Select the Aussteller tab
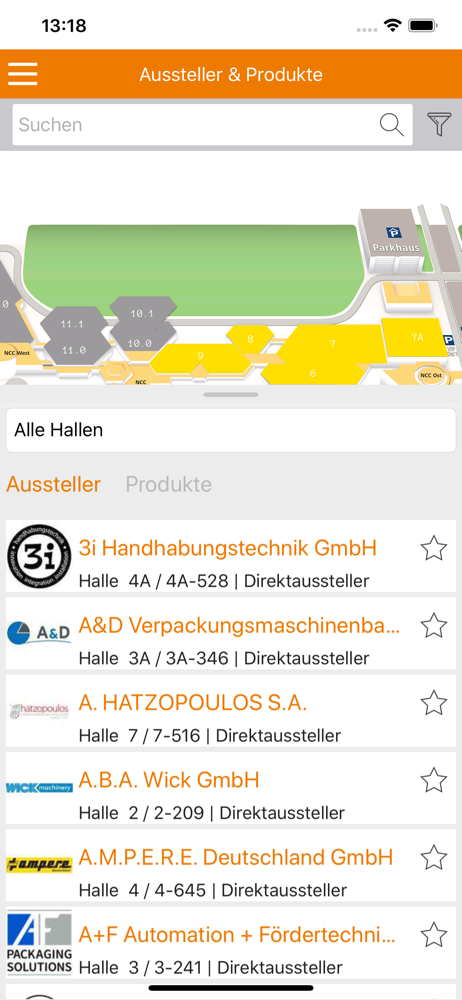 tap(54, 485)
